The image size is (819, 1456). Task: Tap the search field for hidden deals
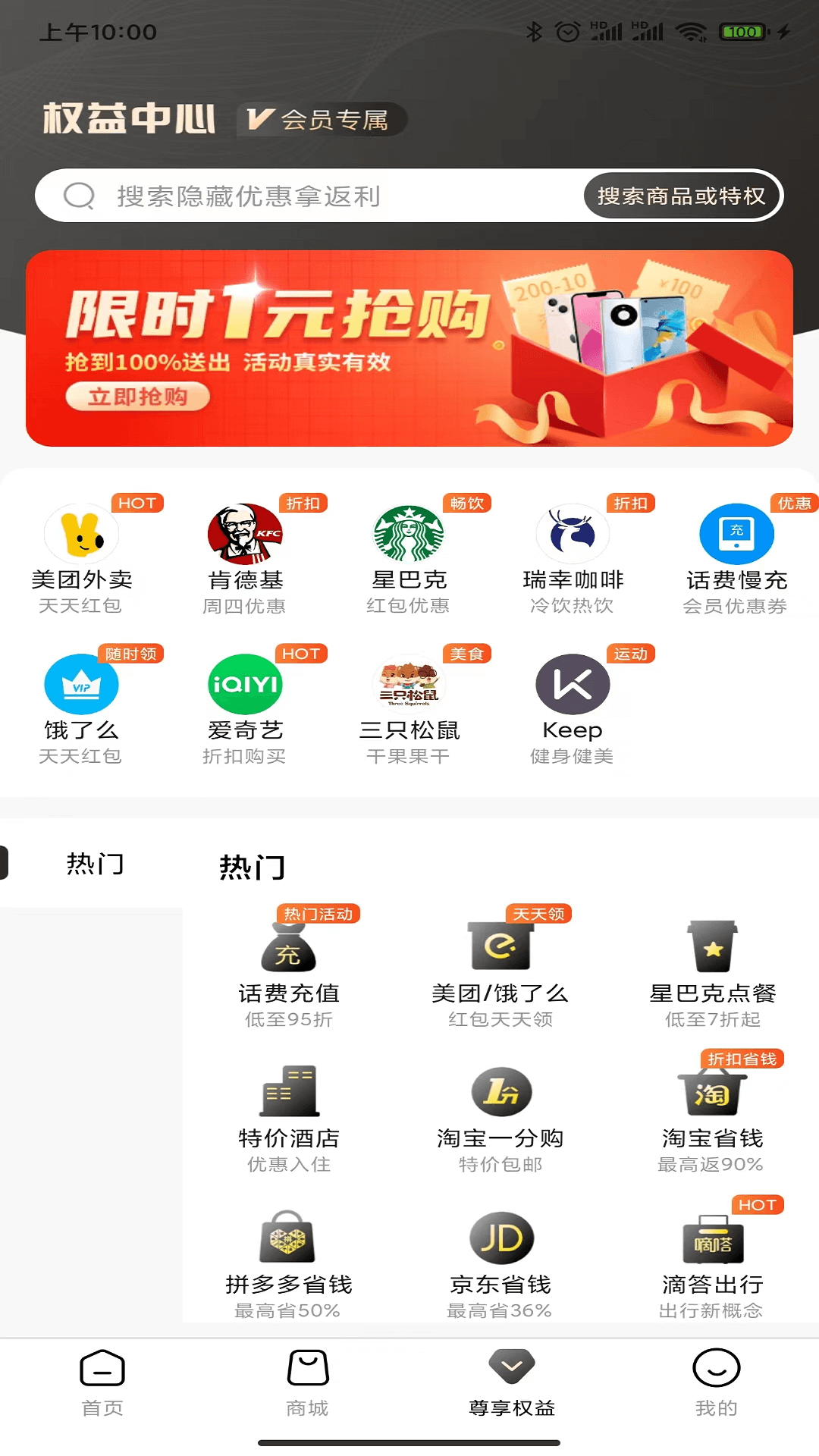pos(303,196)
